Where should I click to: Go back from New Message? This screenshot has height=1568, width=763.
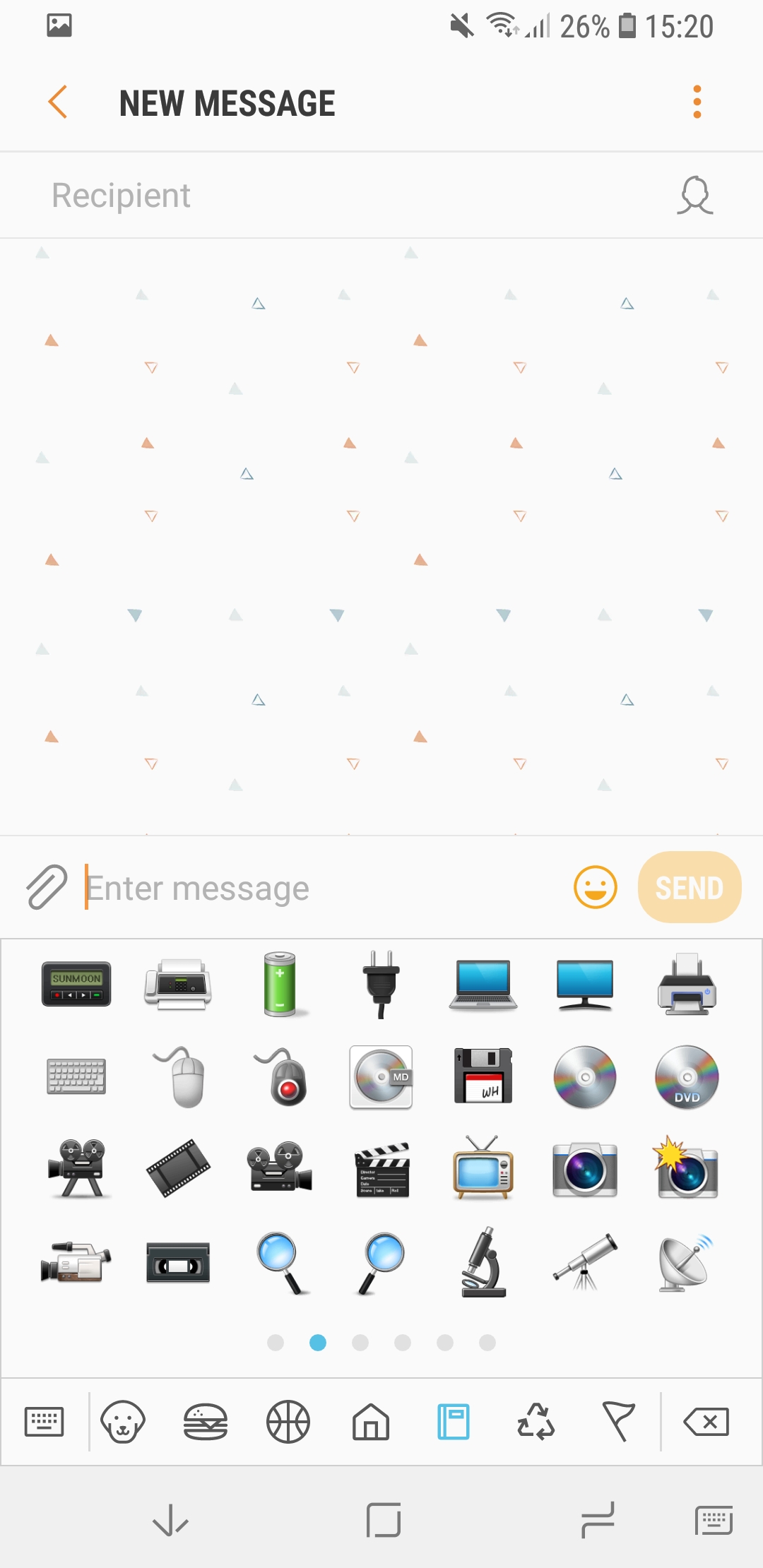(58, 102)
